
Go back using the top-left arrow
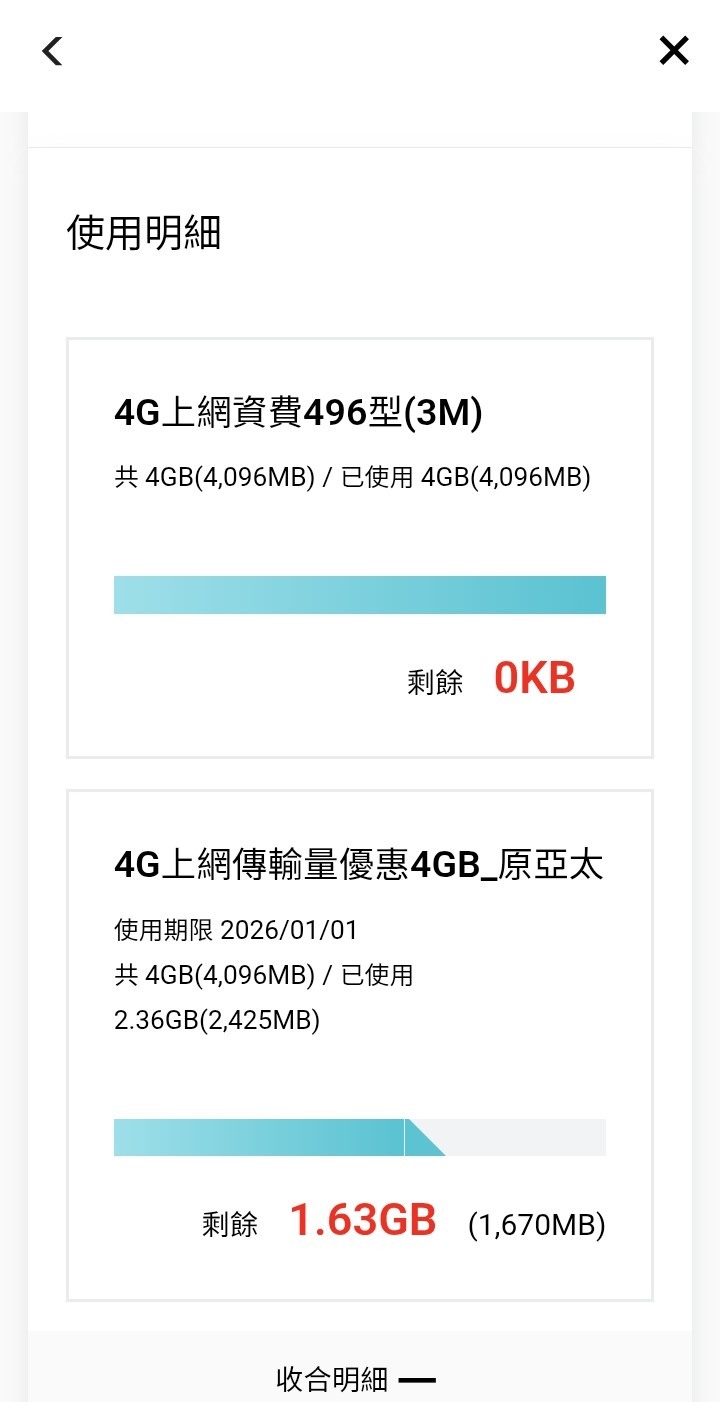point(52,51)
